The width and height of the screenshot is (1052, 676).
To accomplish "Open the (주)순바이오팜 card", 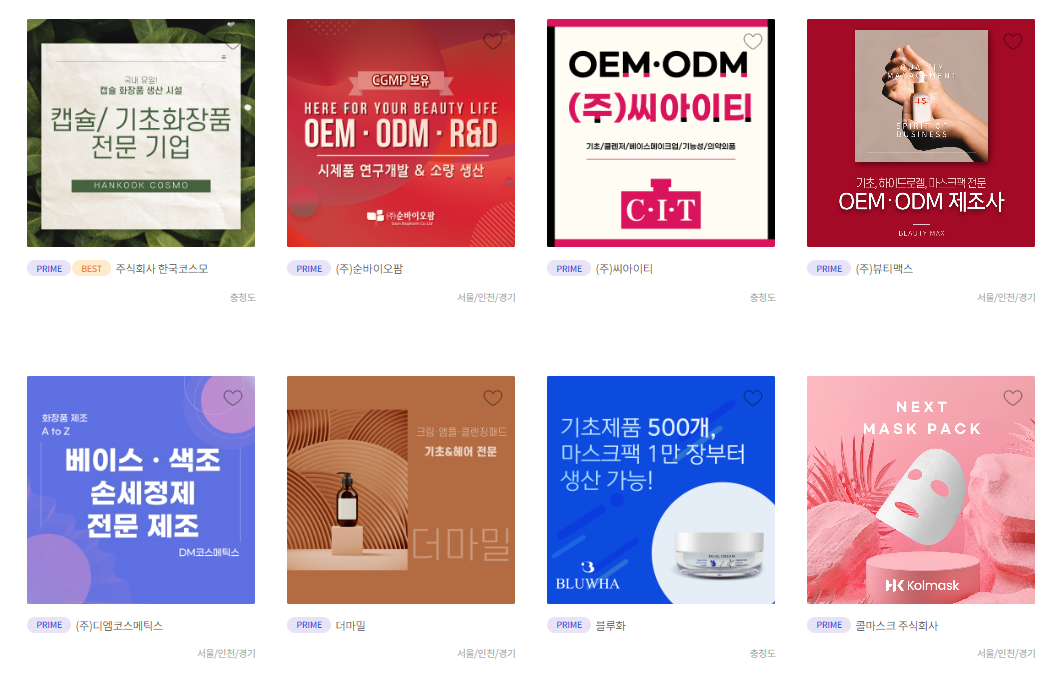I will [400, 133].
